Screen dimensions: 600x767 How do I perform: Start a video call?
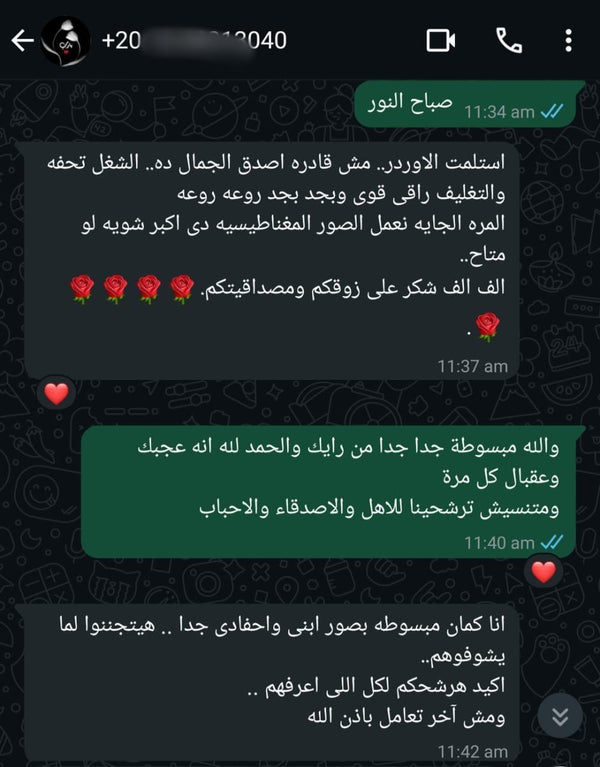coord(441,41)
